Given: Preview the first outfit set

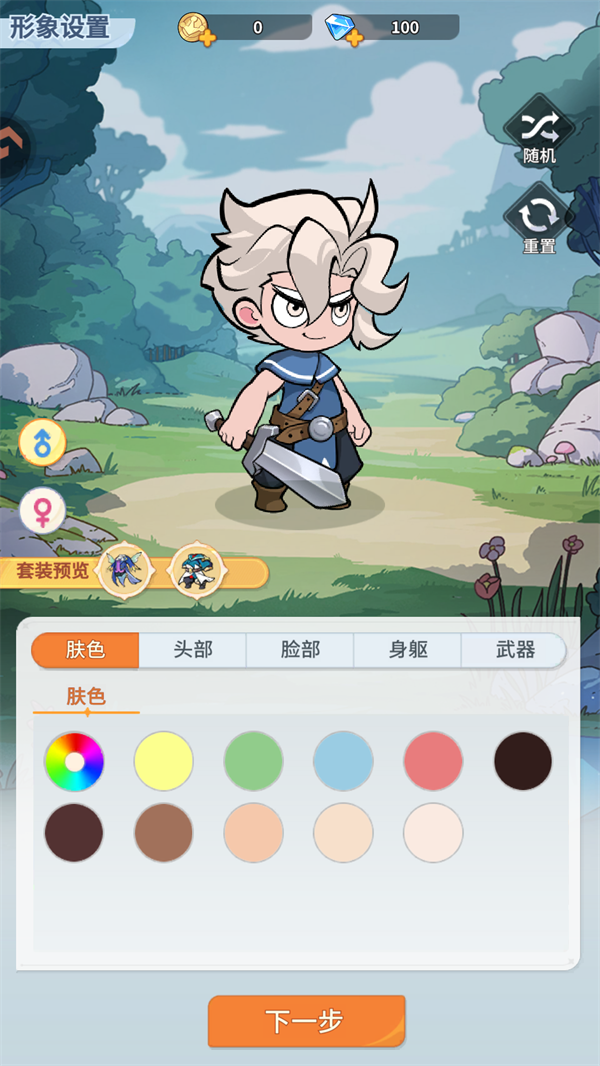Looking at the screenshot, I should (126, 572).
